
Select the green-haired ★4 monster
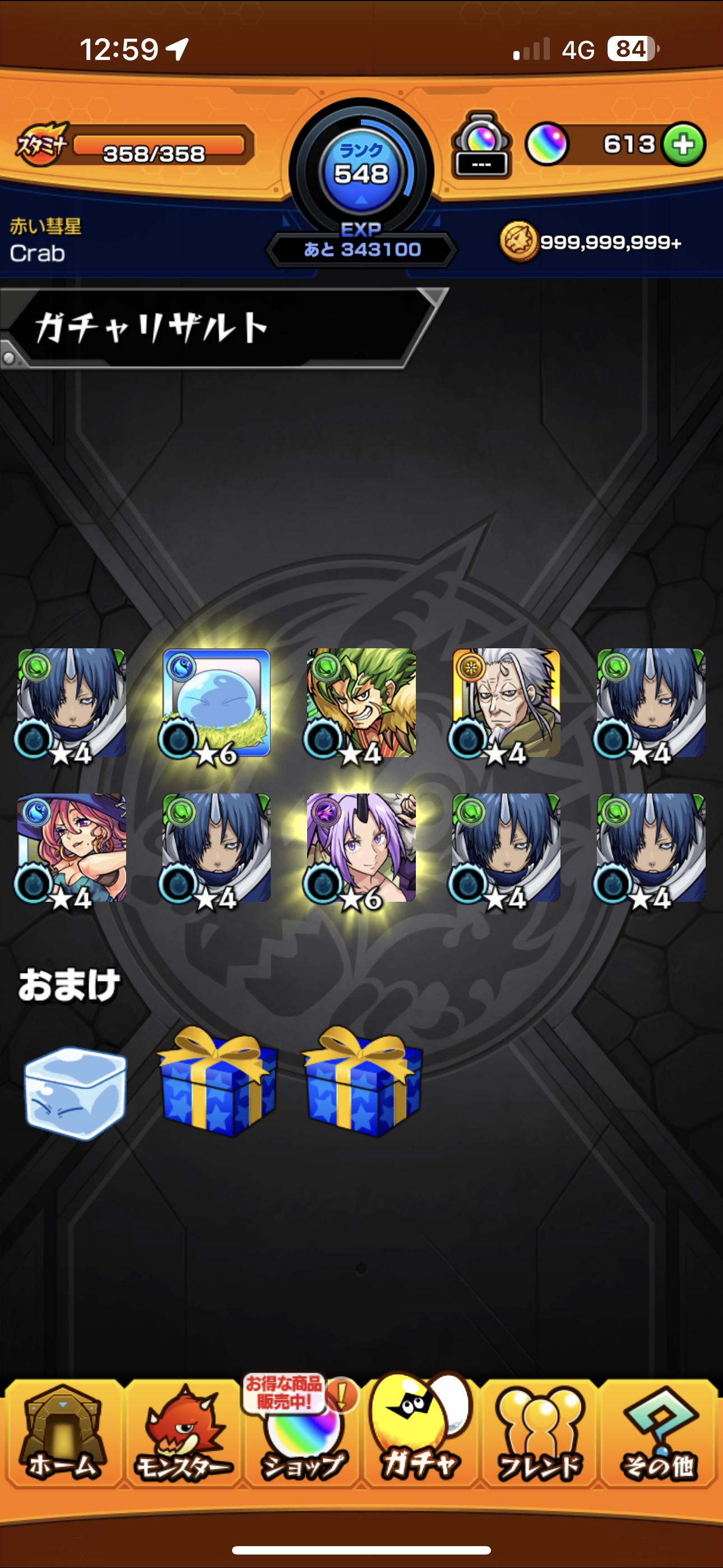(x=361, y=703)
